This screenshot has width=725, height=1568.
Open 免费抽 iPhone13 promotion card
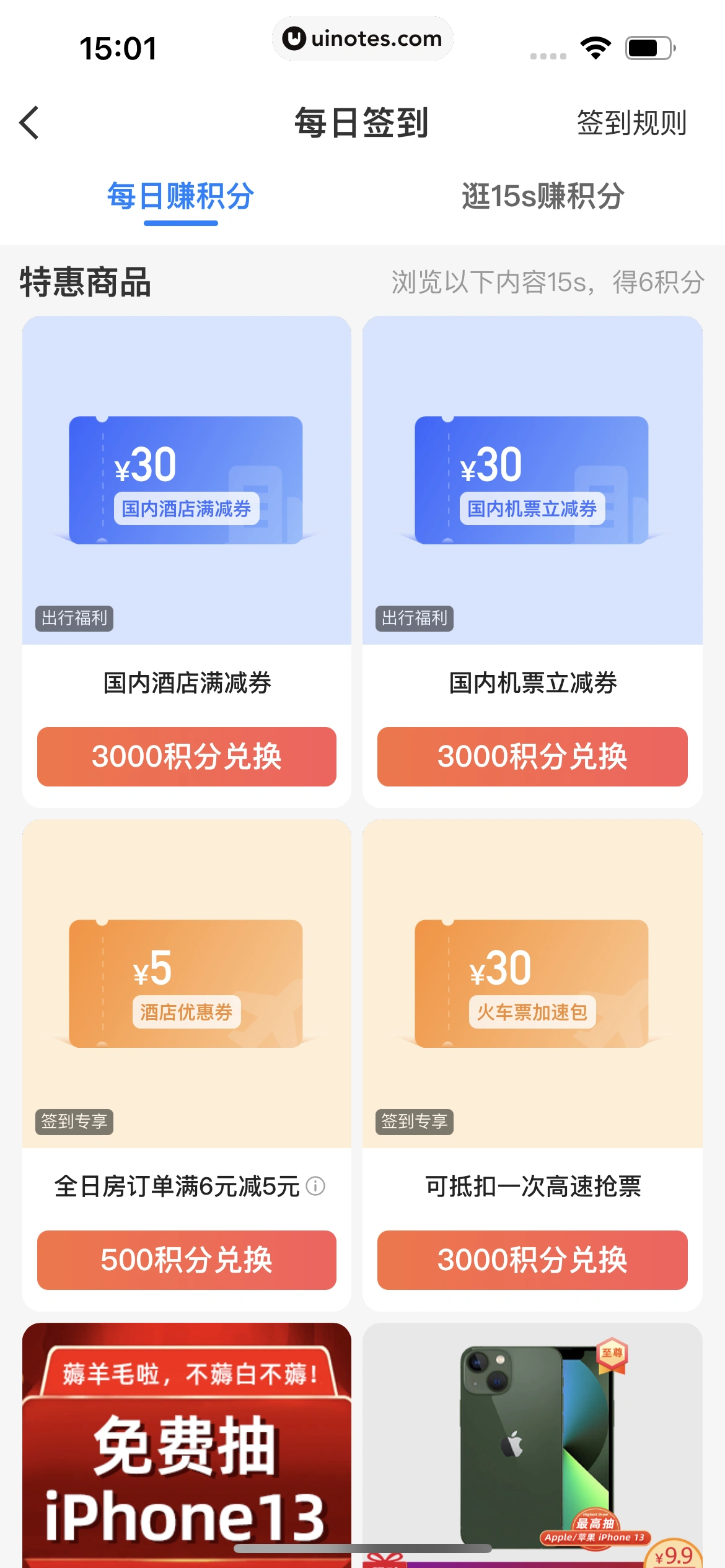pyautogui.click(x=187, y=1449)
